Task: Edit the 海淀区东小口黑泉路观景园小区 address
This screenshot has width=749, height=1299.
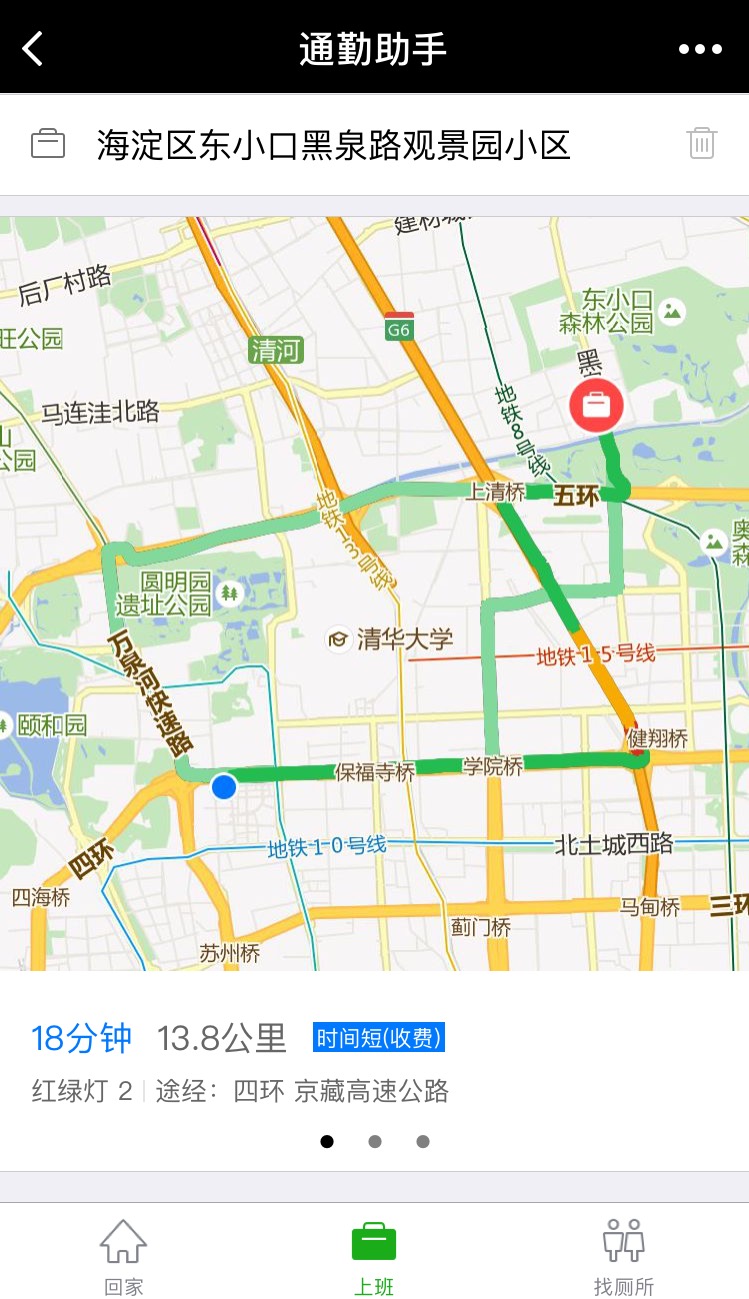Action: (x=333, y=146)
